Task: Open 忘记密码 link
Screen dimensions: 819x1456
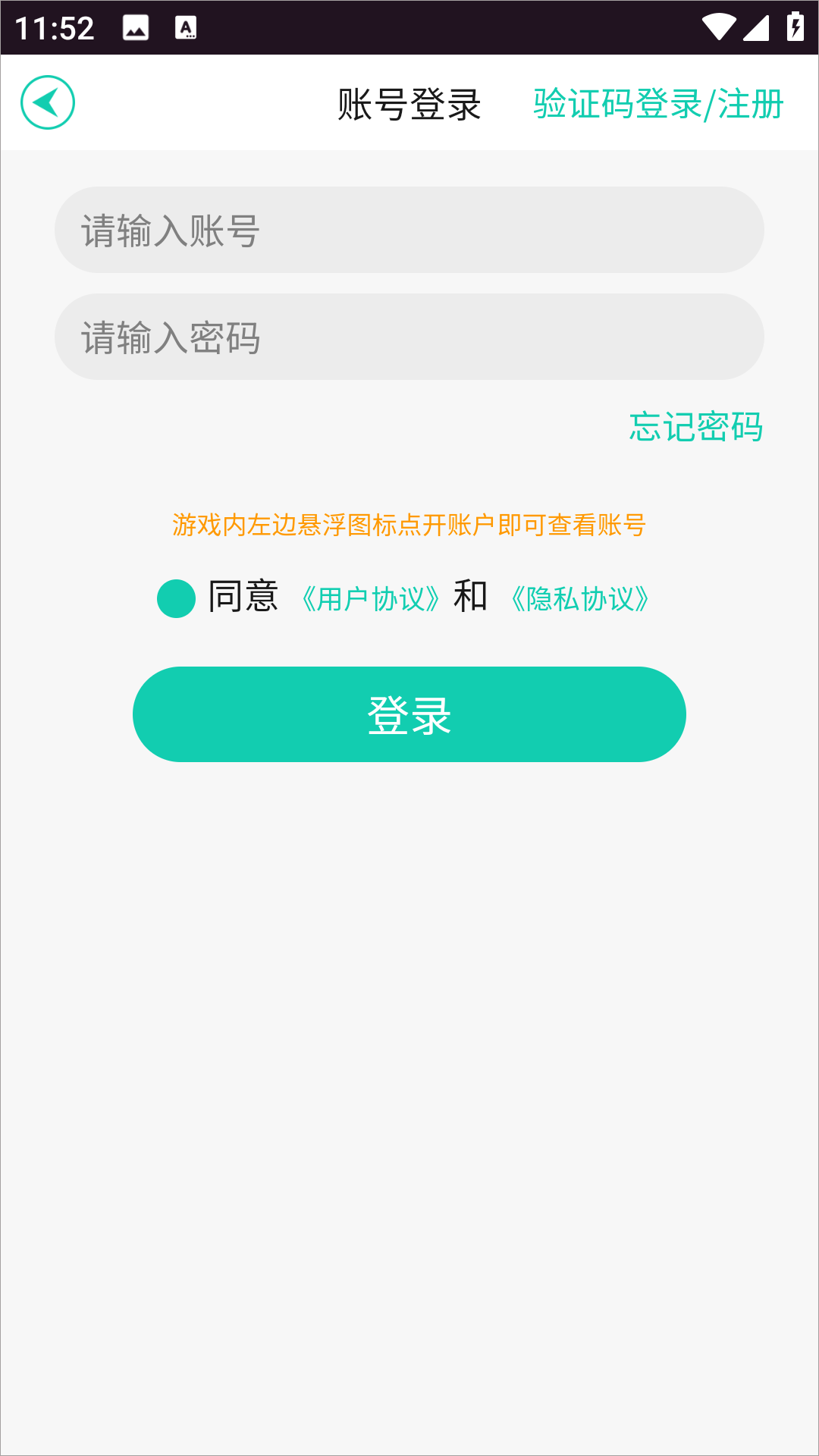Action: pyautogui.click(x=696, y=427)
